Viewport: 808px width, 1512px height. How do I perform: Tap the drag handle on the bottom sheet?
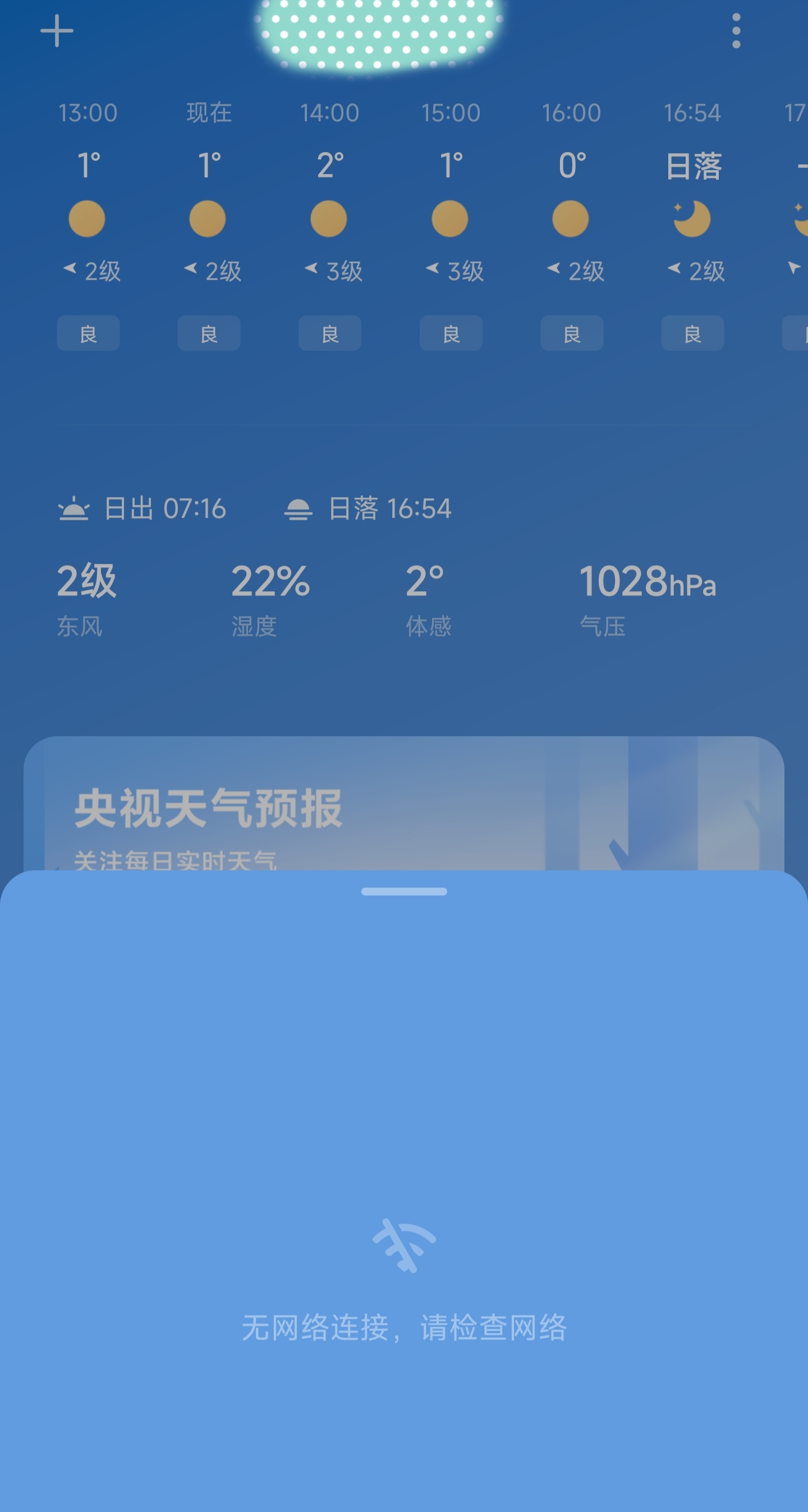pos(404,891)
